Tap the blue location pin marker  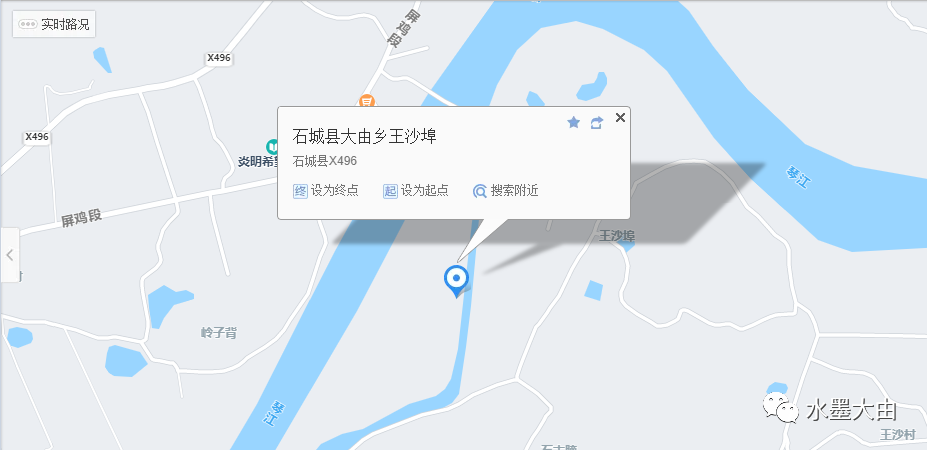tap(456, 279)
